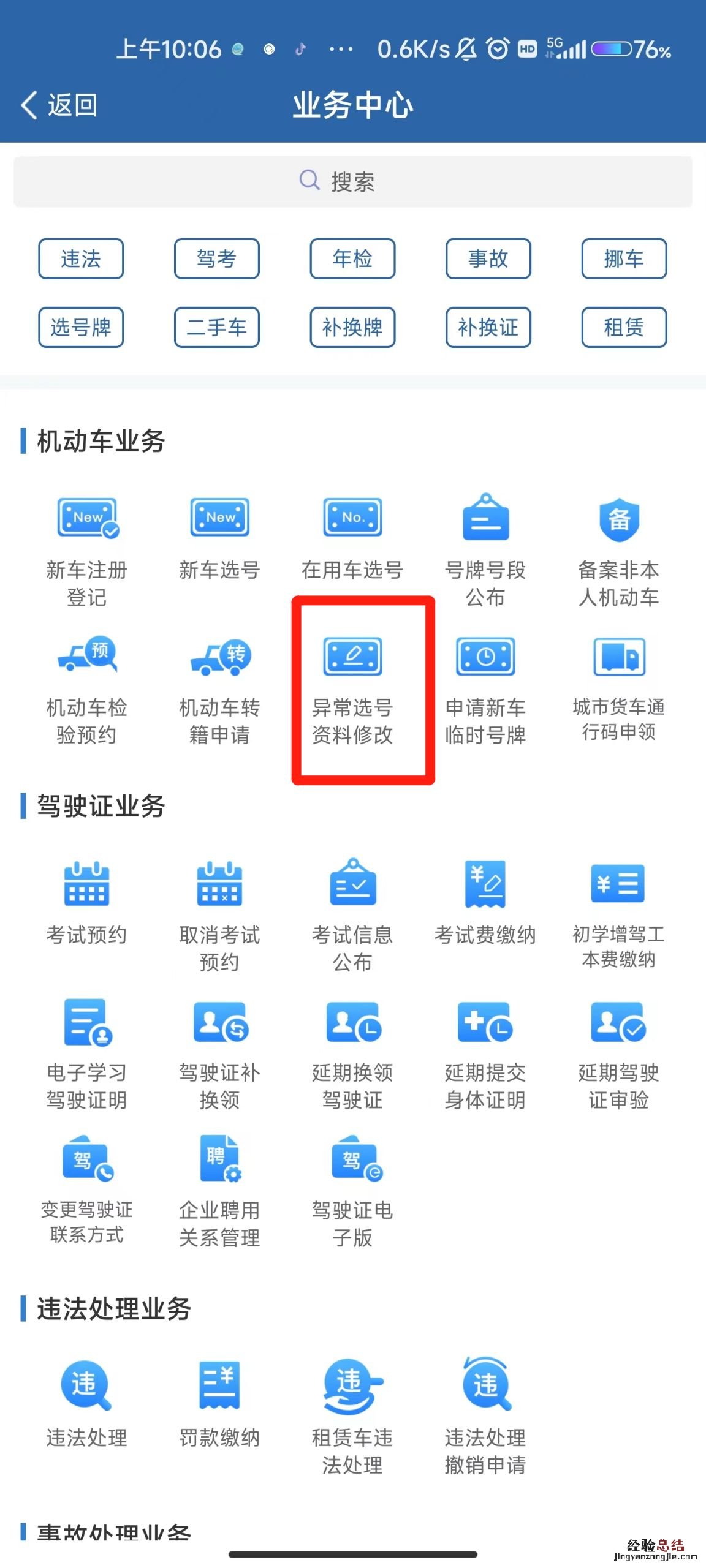Tap the 驾考 chip
This screenshot has height=1568, width=706.
point(216,259)
